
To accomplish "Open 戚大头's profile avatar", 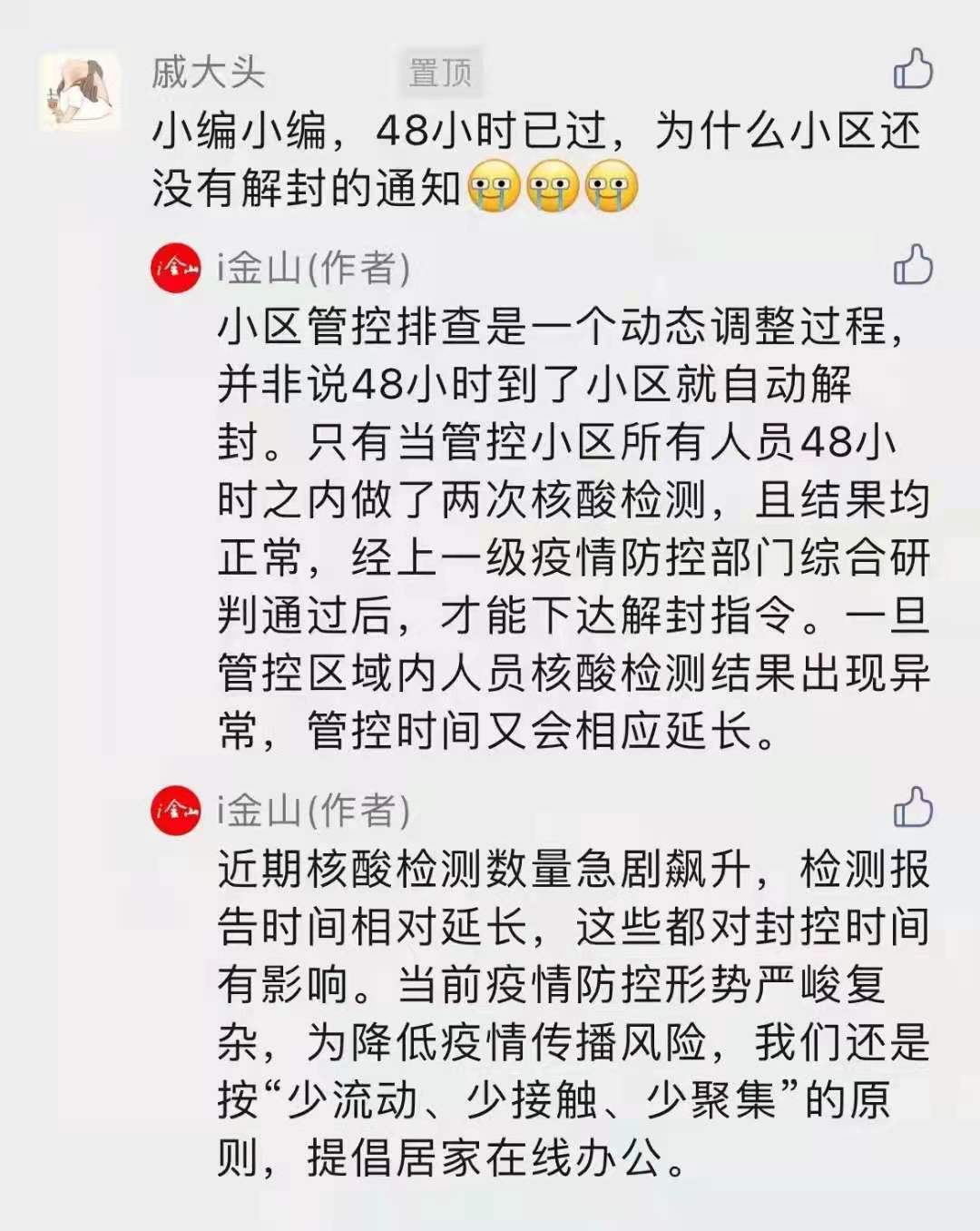I will pos(80,91).
